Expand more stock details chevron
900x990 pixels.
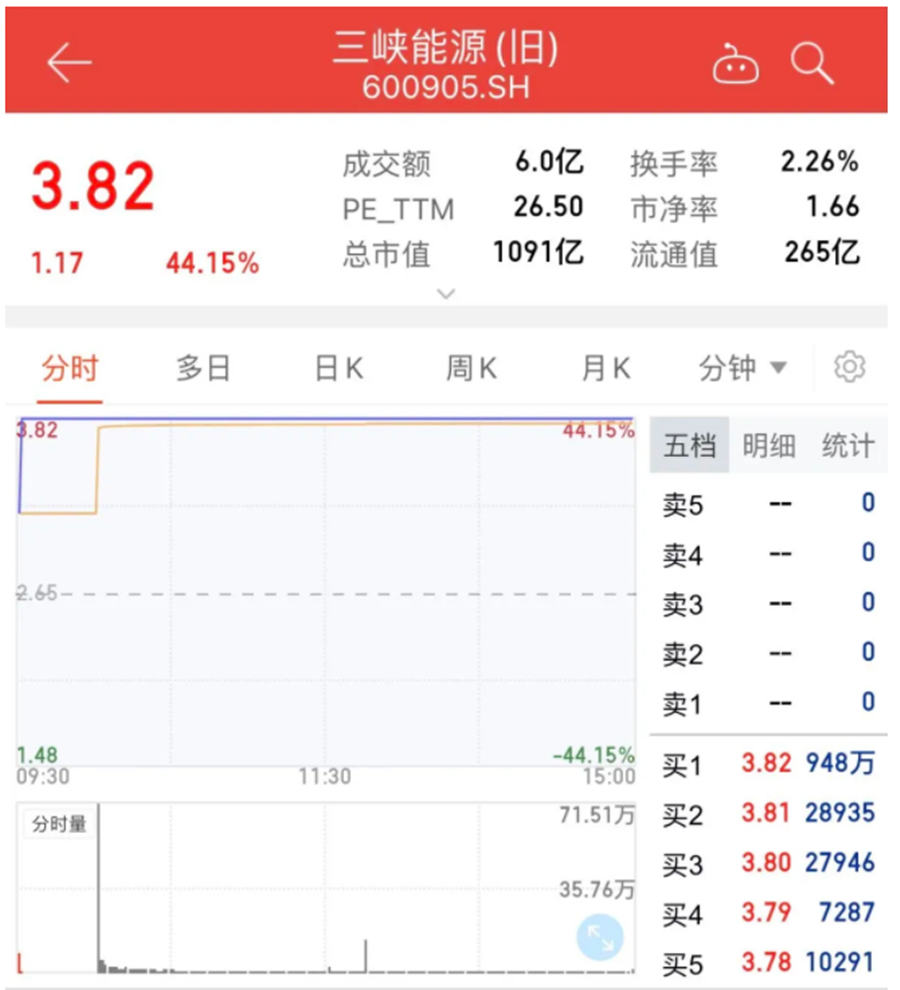tap(446, 294)
